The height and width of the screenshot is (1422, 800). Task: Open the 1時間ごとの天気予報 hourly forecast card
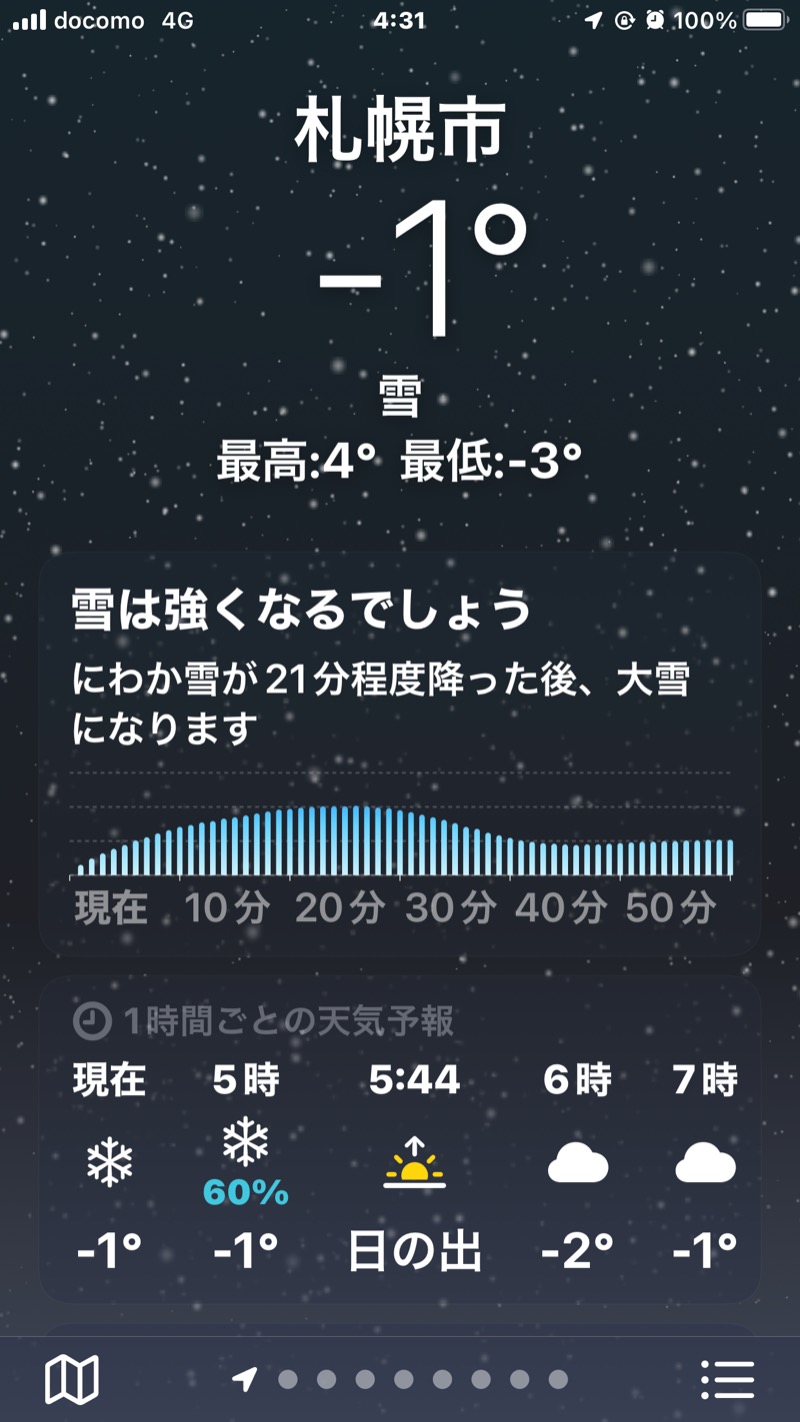point(400,1140)
